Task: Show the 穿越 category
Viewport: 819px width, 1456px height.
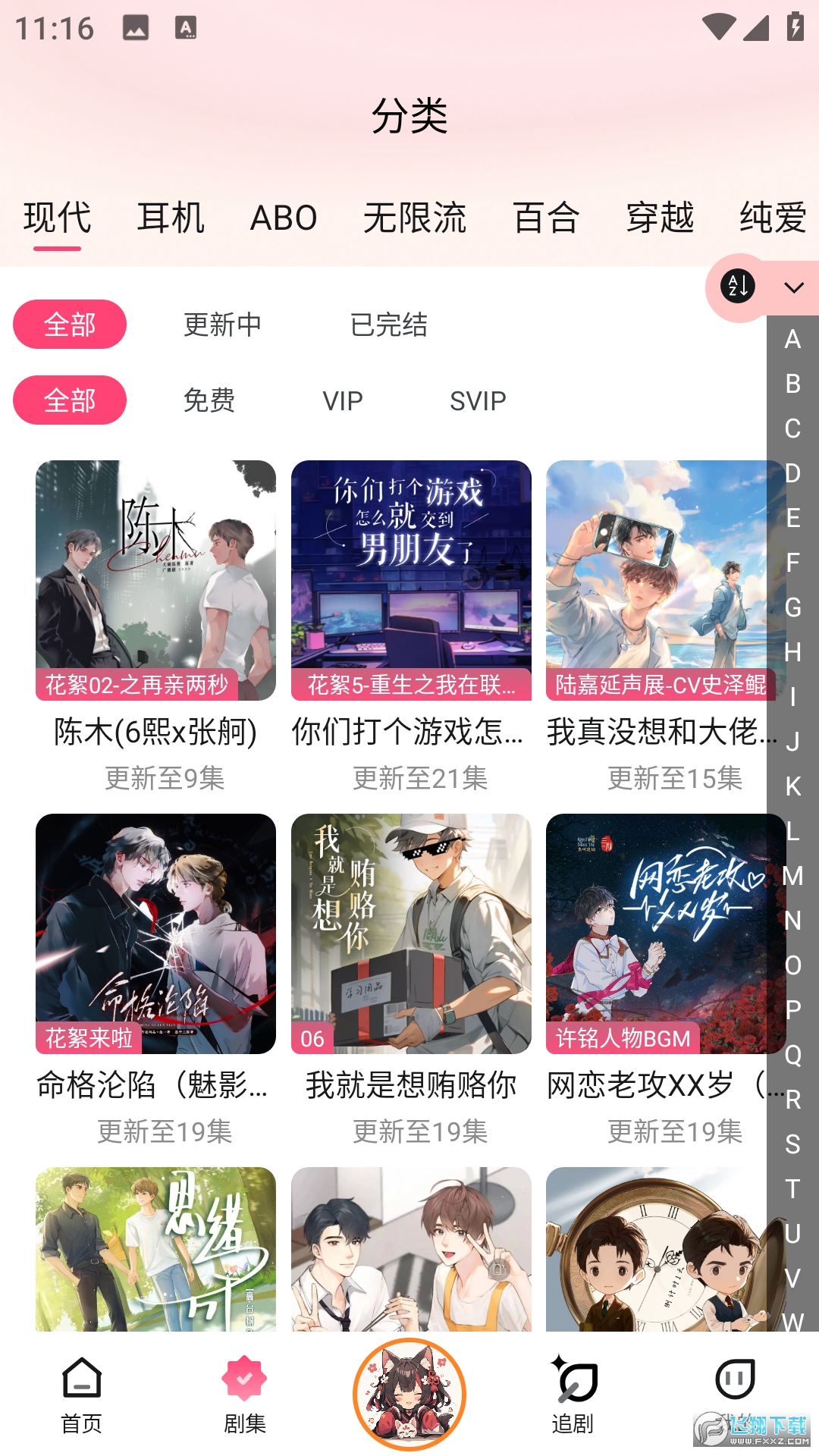Action: (660, 218)
